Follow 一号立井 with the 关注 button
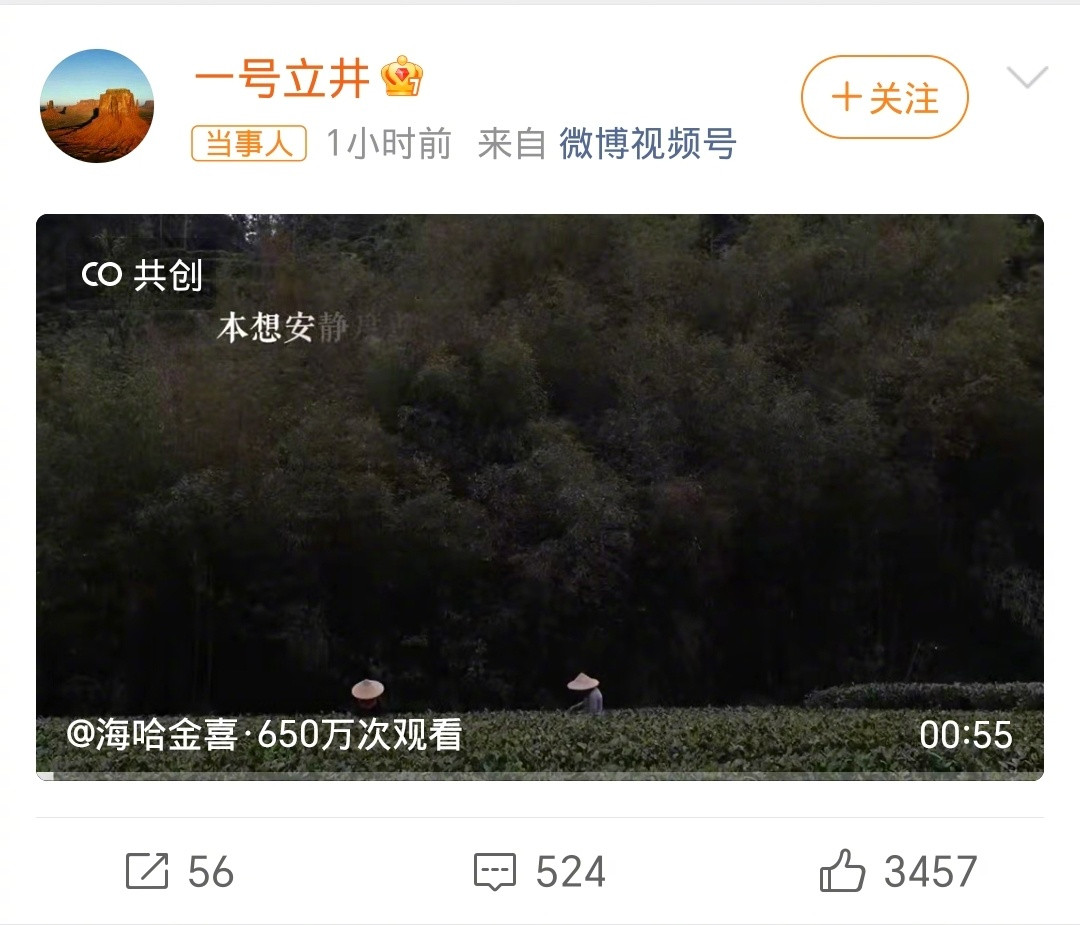Viewport: 1080px width, 925px height. click(x=884, y=97)
